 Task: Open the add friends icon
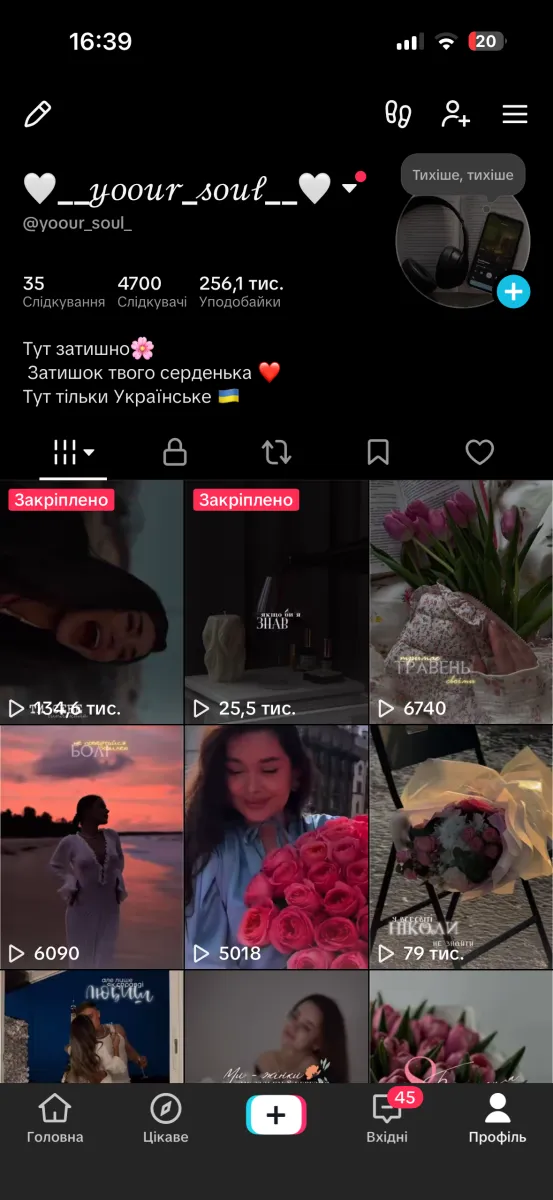click(456, 114)
